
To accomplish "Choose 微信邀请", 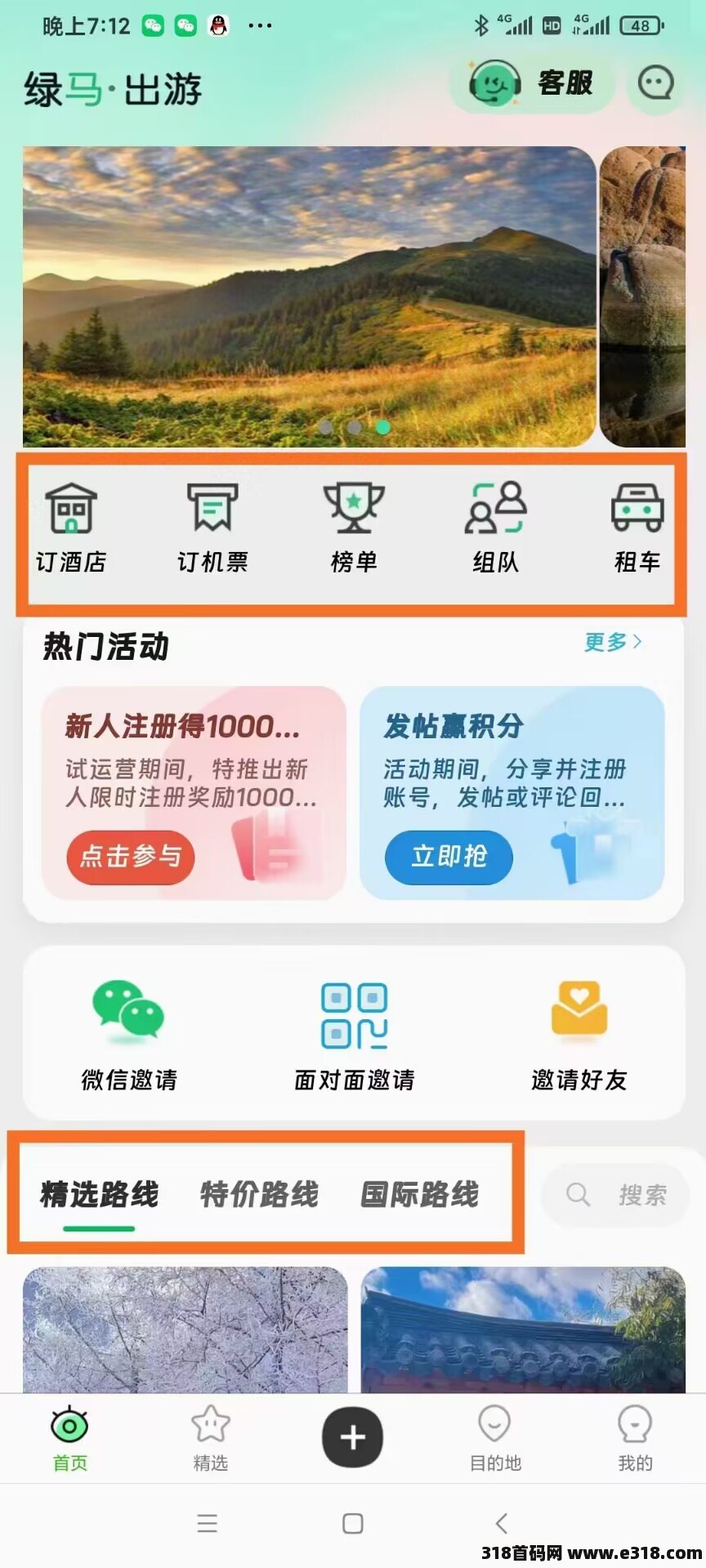I will [x=129, y=1035].
